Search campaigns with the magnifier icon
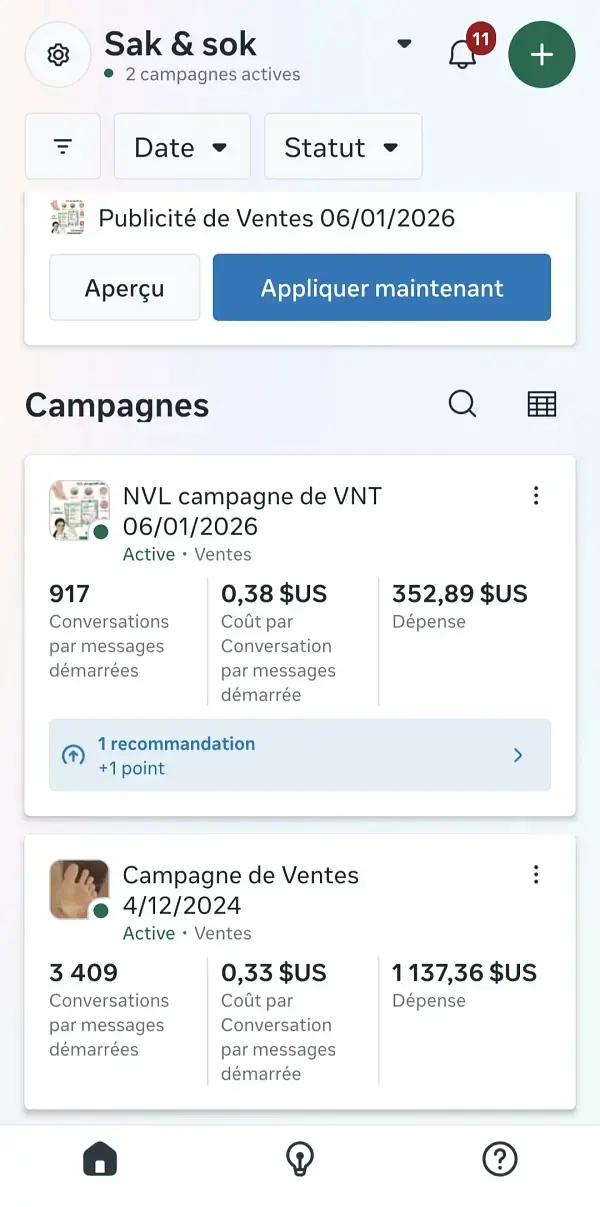Screen dimensions: 600x1207 [x=462, y=404]
